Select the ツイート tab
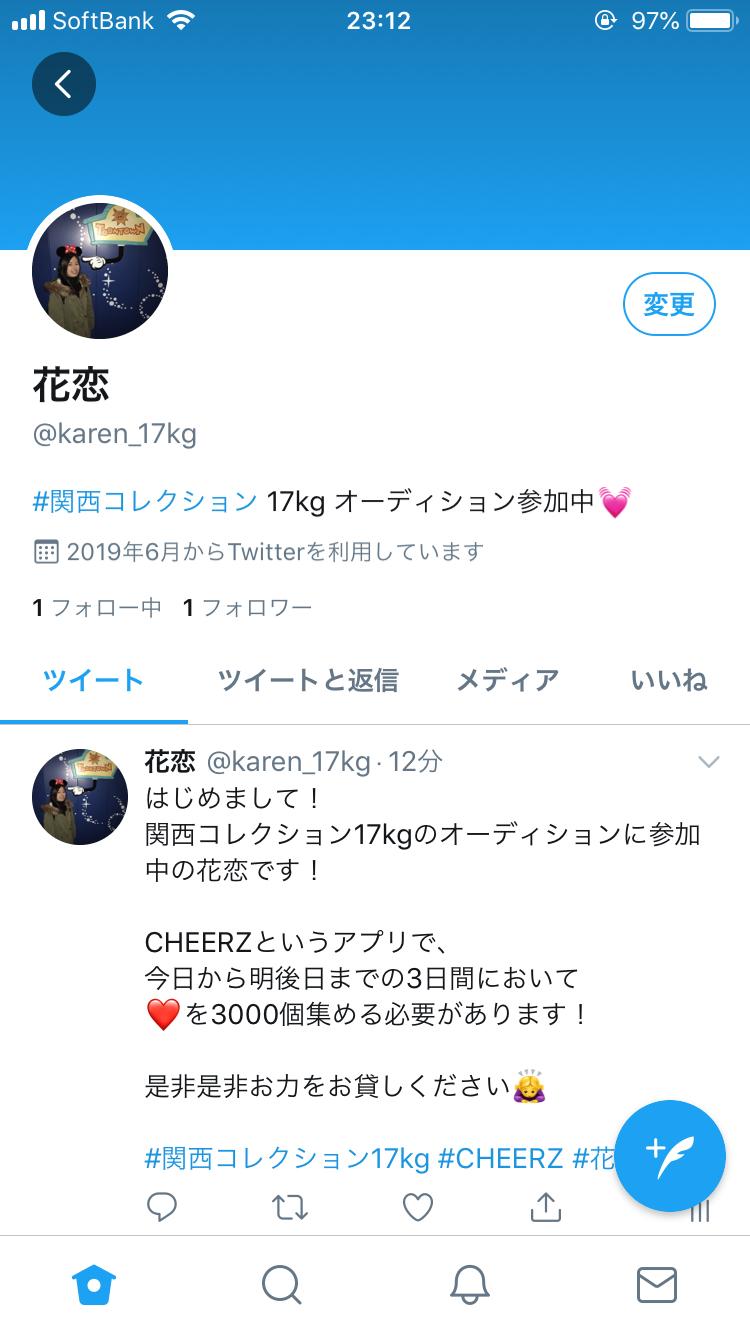 (x=94, y=681)
